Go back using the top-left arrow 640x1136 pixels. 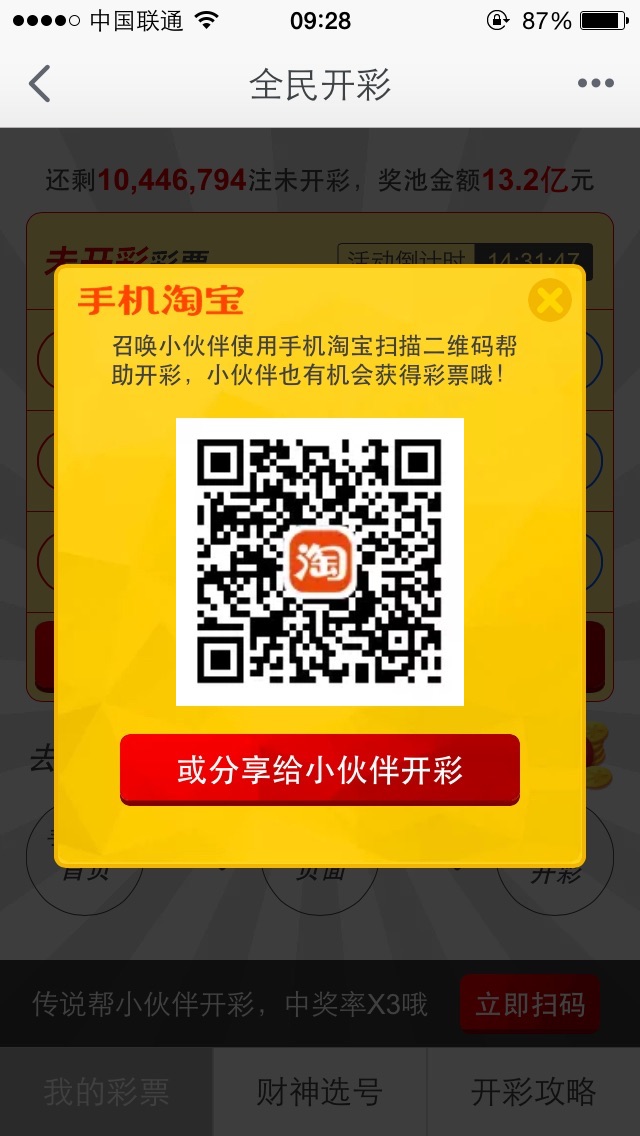pyautogui.click(x=40, y=83)
